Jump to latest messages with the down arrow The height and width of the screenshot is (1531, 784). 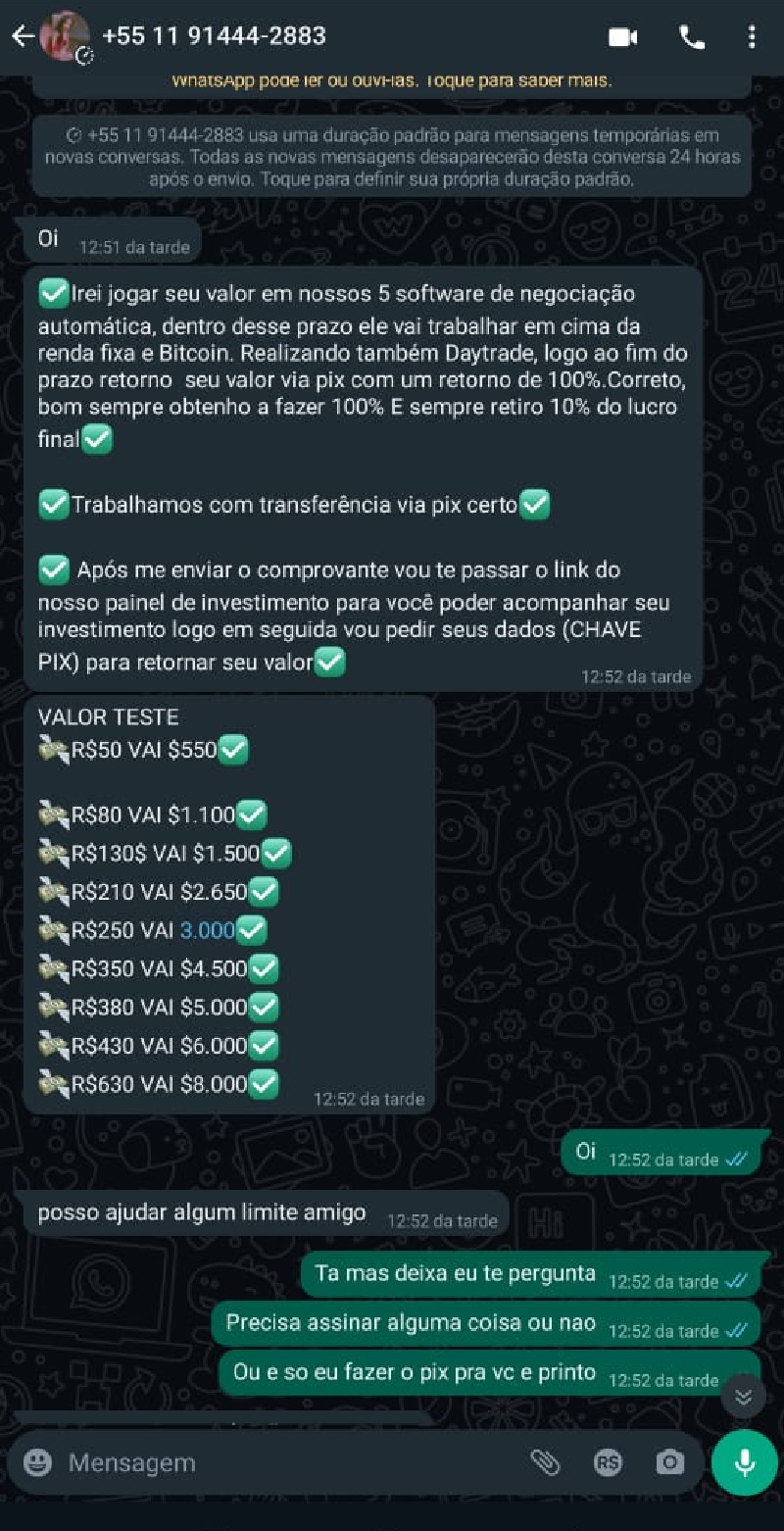(x=743, y=1397)
